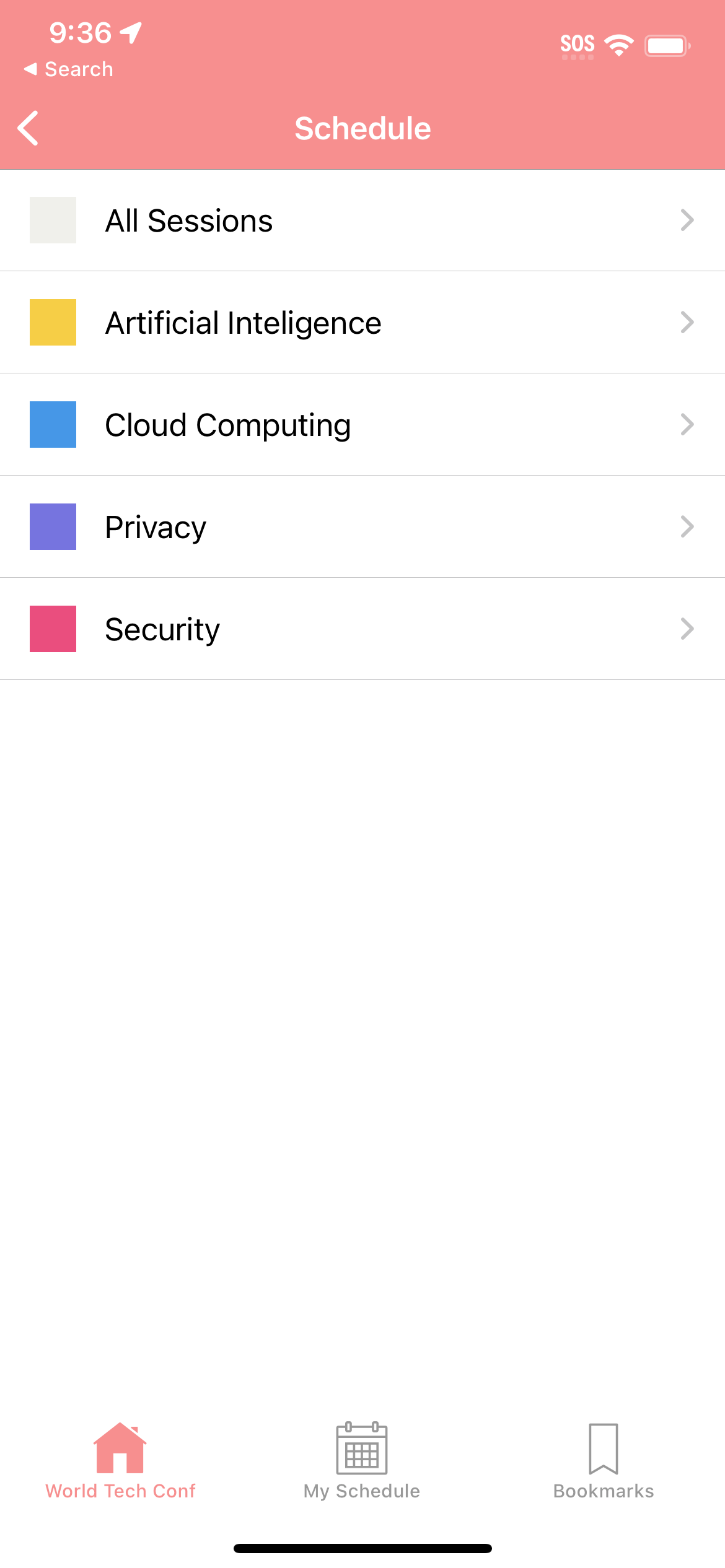Open the Security track
The width and height of the screenshot is (725, 1568).
362,629
